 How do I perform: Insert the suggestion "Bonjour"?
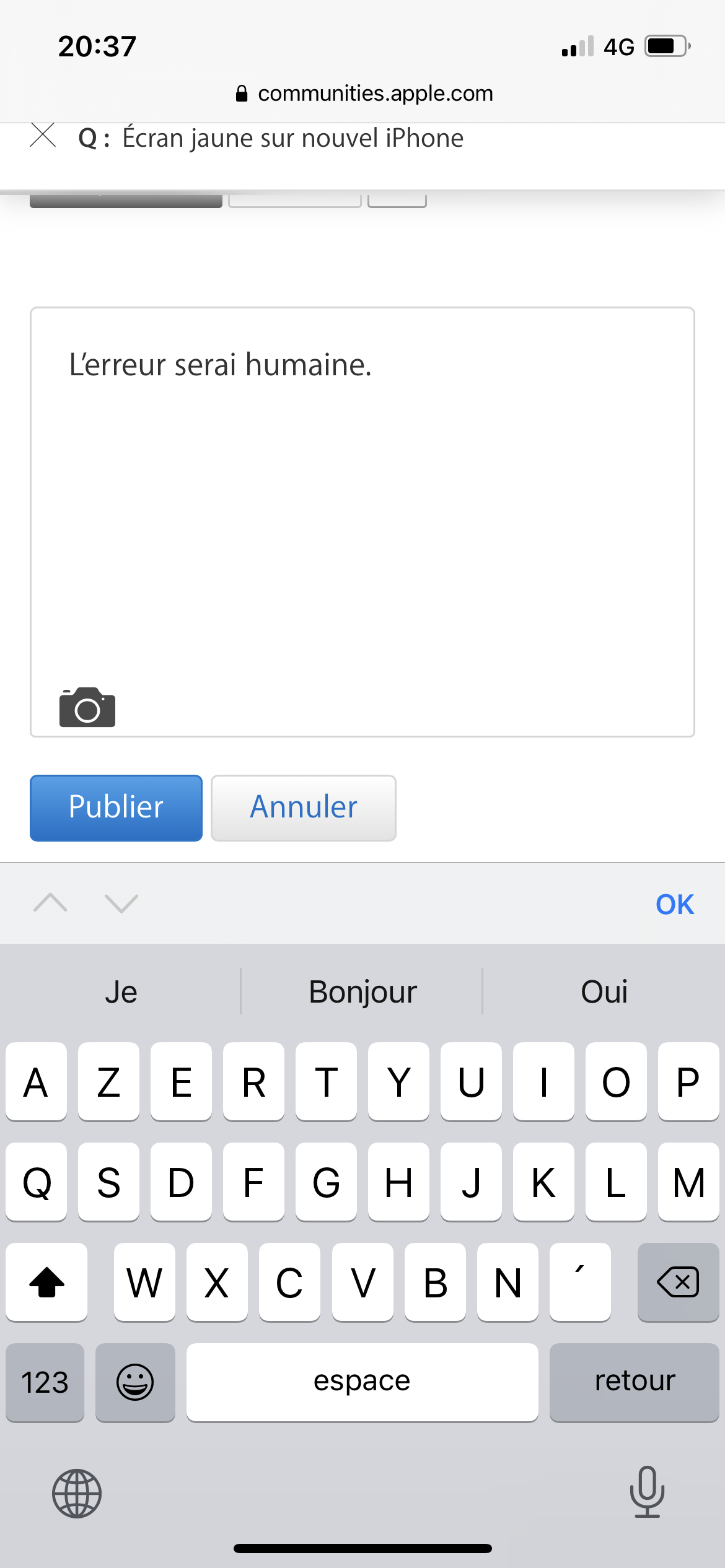pos(362,992)
